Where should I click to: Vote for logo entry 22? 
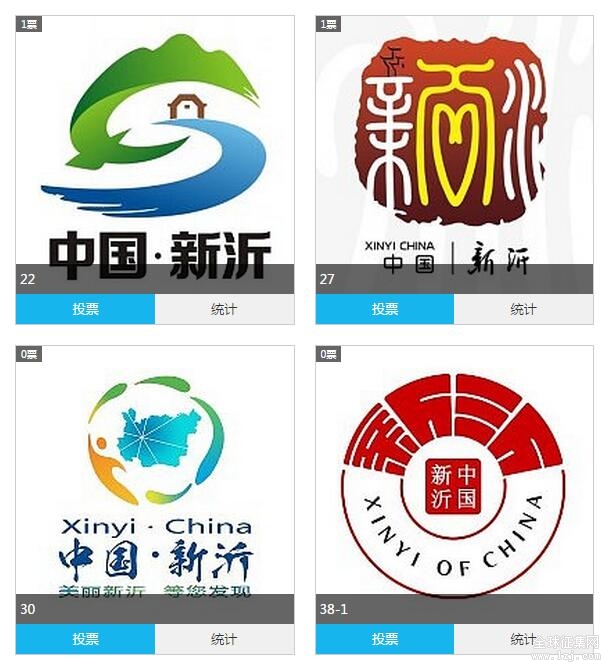coord(85,309)
